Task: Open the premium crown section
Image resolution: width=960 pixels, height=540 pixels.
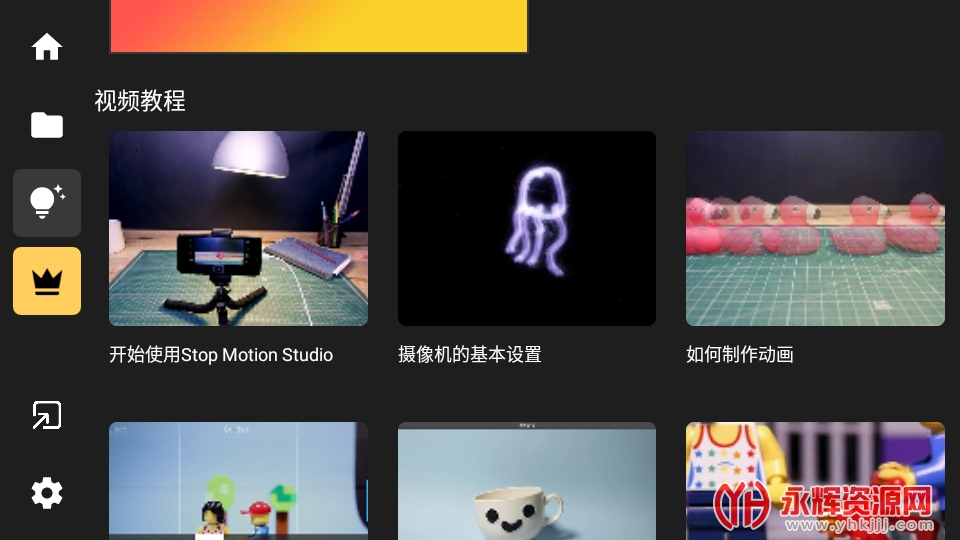Action: pos(47,281)
